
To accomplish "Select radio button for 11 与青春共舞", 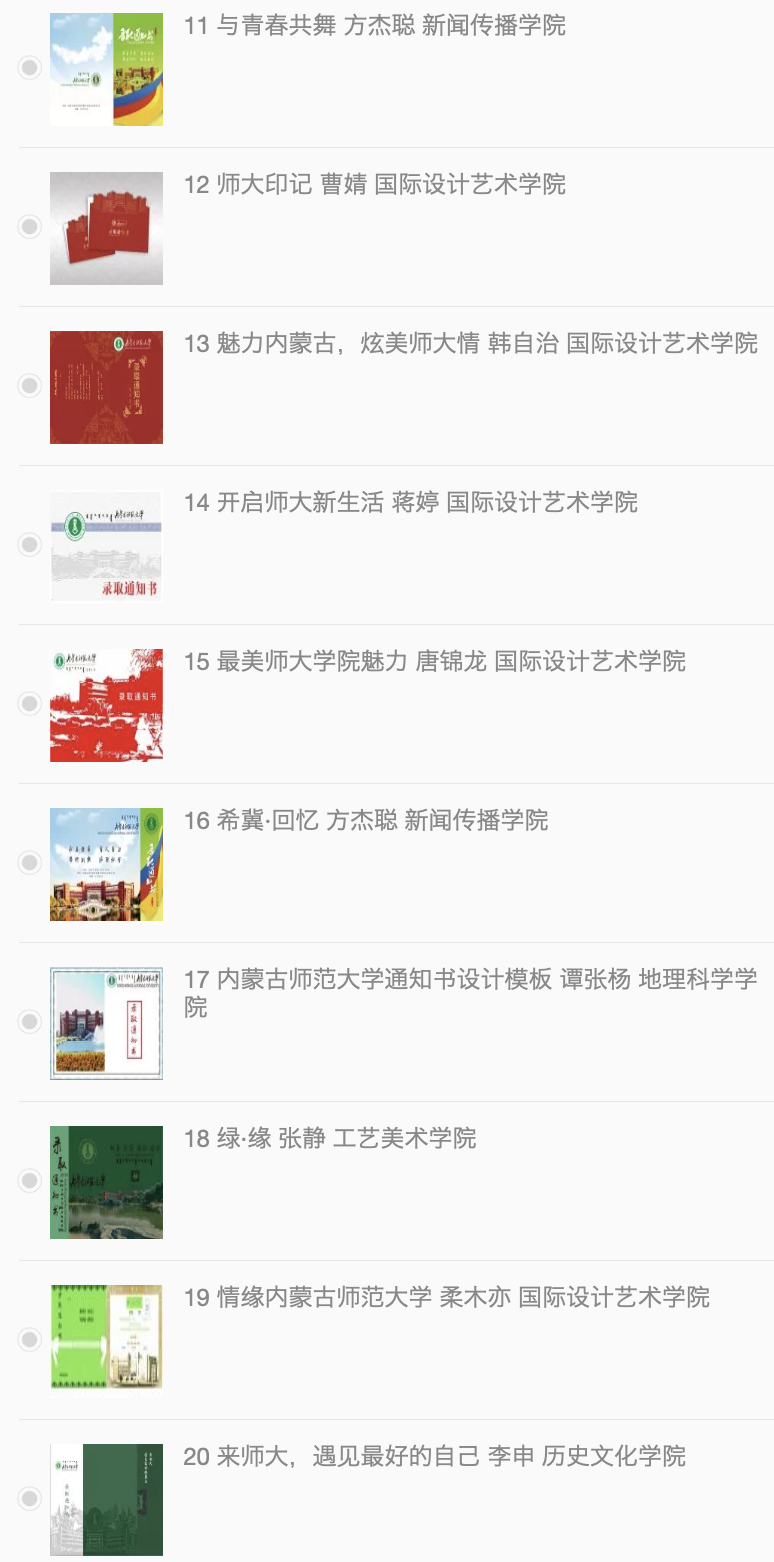I will (x=30, y=68).
